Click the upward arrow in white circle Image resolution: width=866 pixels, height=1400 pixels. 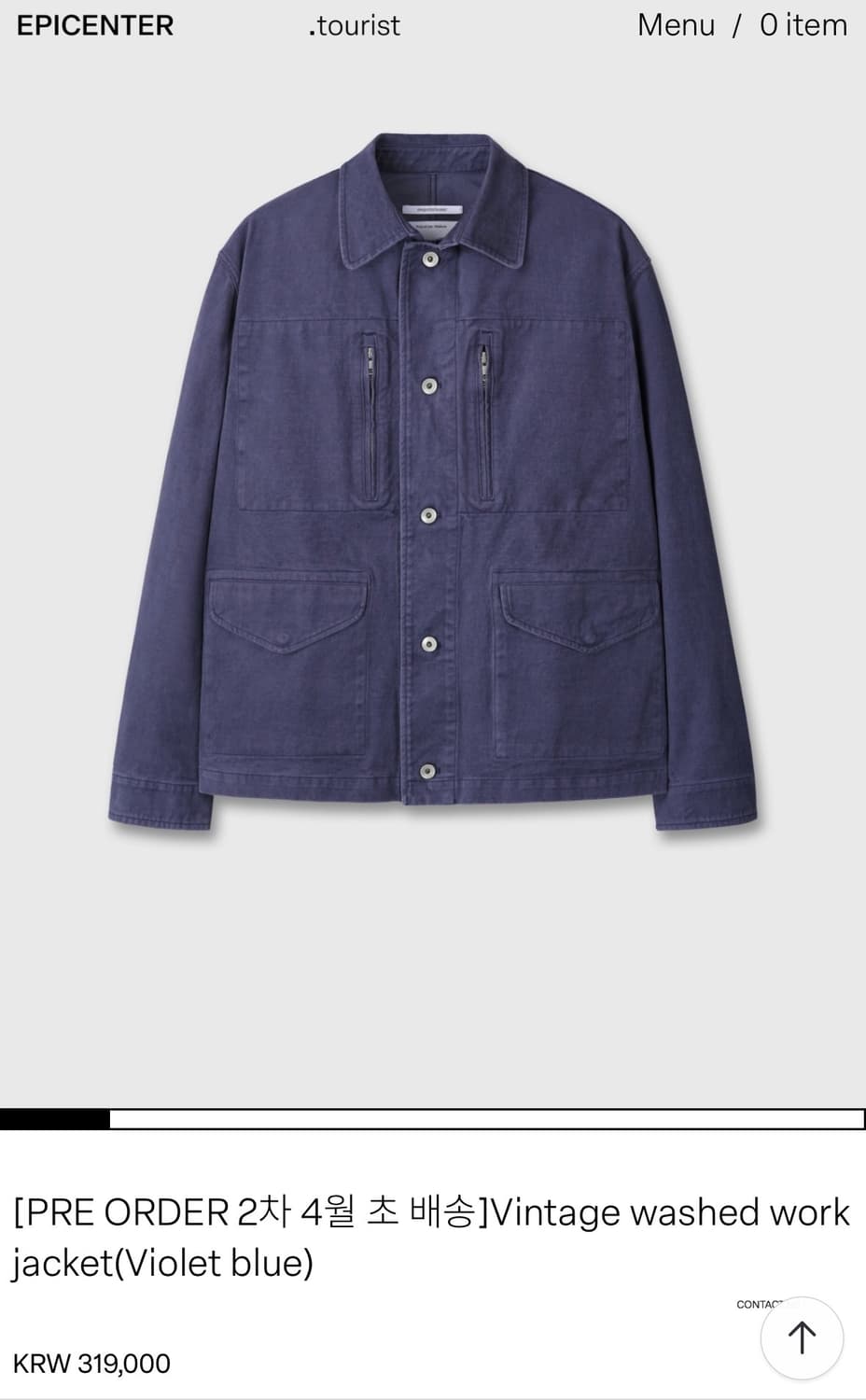(801, 1337)
